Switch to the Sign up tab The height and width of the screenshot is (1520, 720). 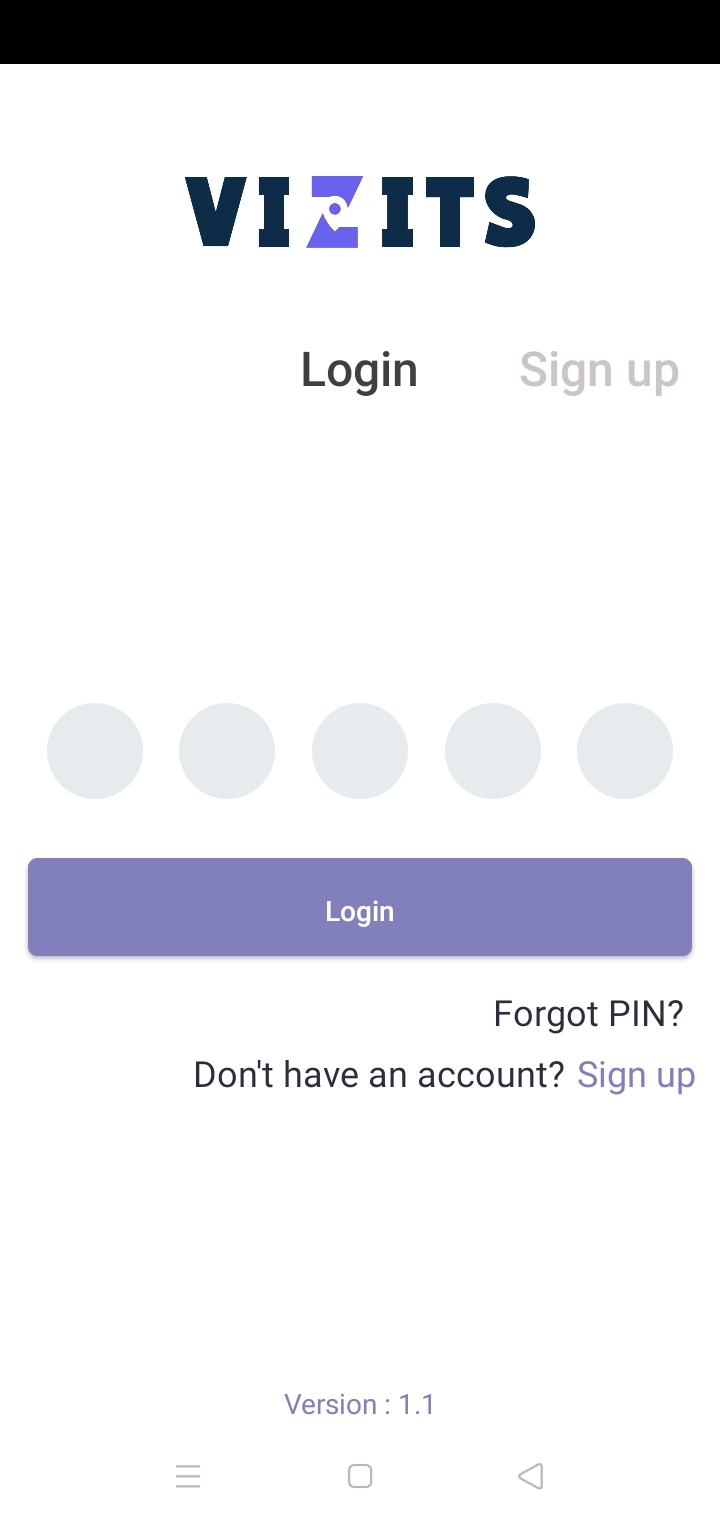coord(599,370)
